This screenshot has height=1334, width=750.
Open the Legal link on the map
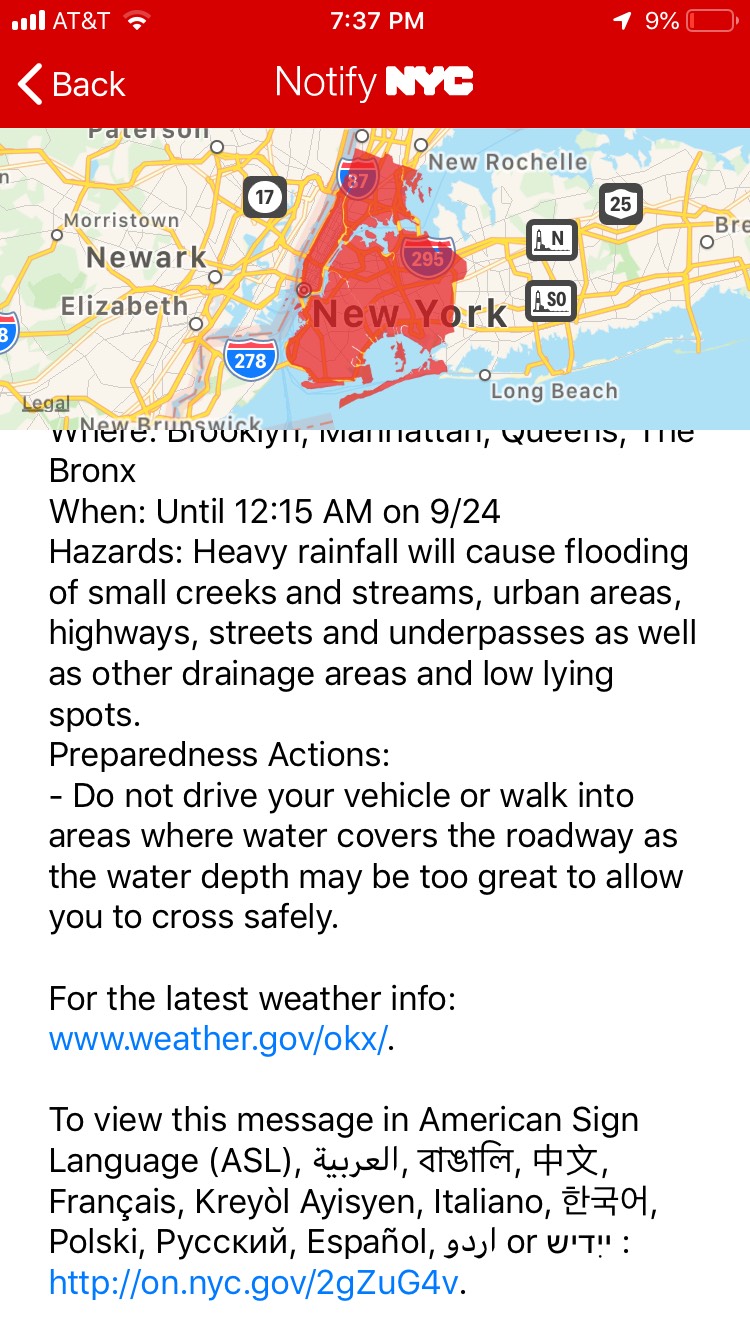(x=46, y=404)
